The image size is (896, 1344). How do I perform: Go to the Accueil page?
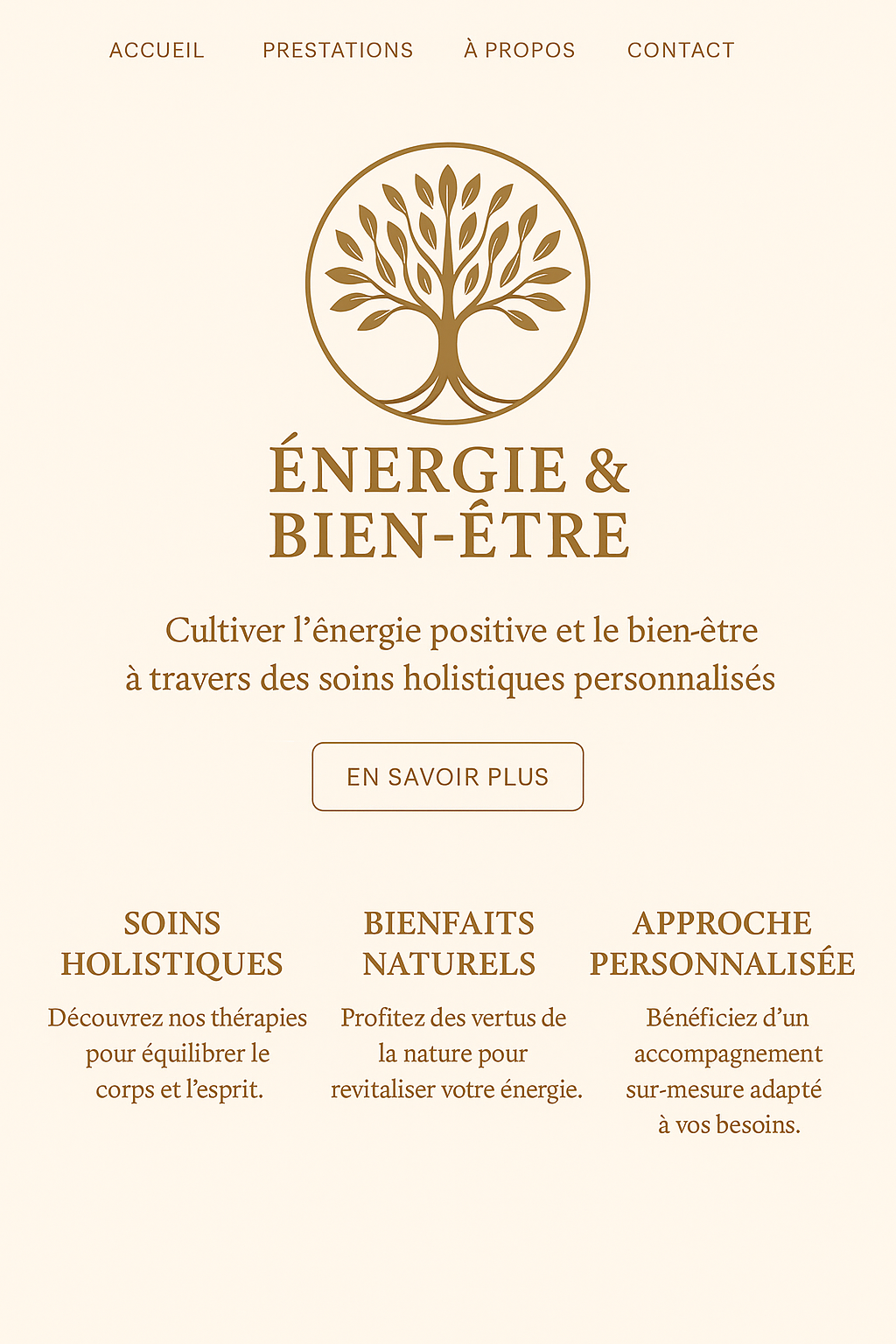(x=157, y=51)
